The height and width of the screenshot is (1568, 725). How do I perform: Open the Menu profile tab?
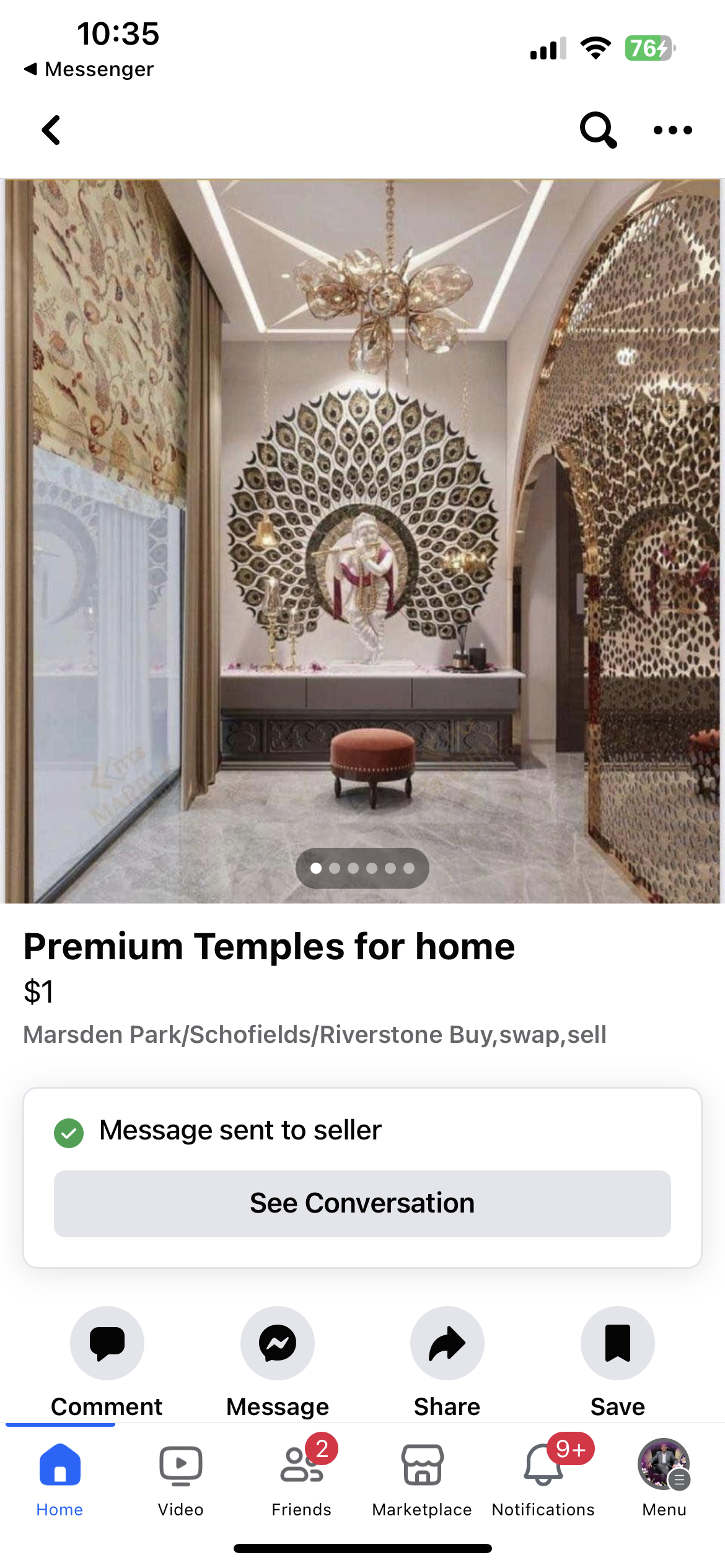tap(664, 1477)
